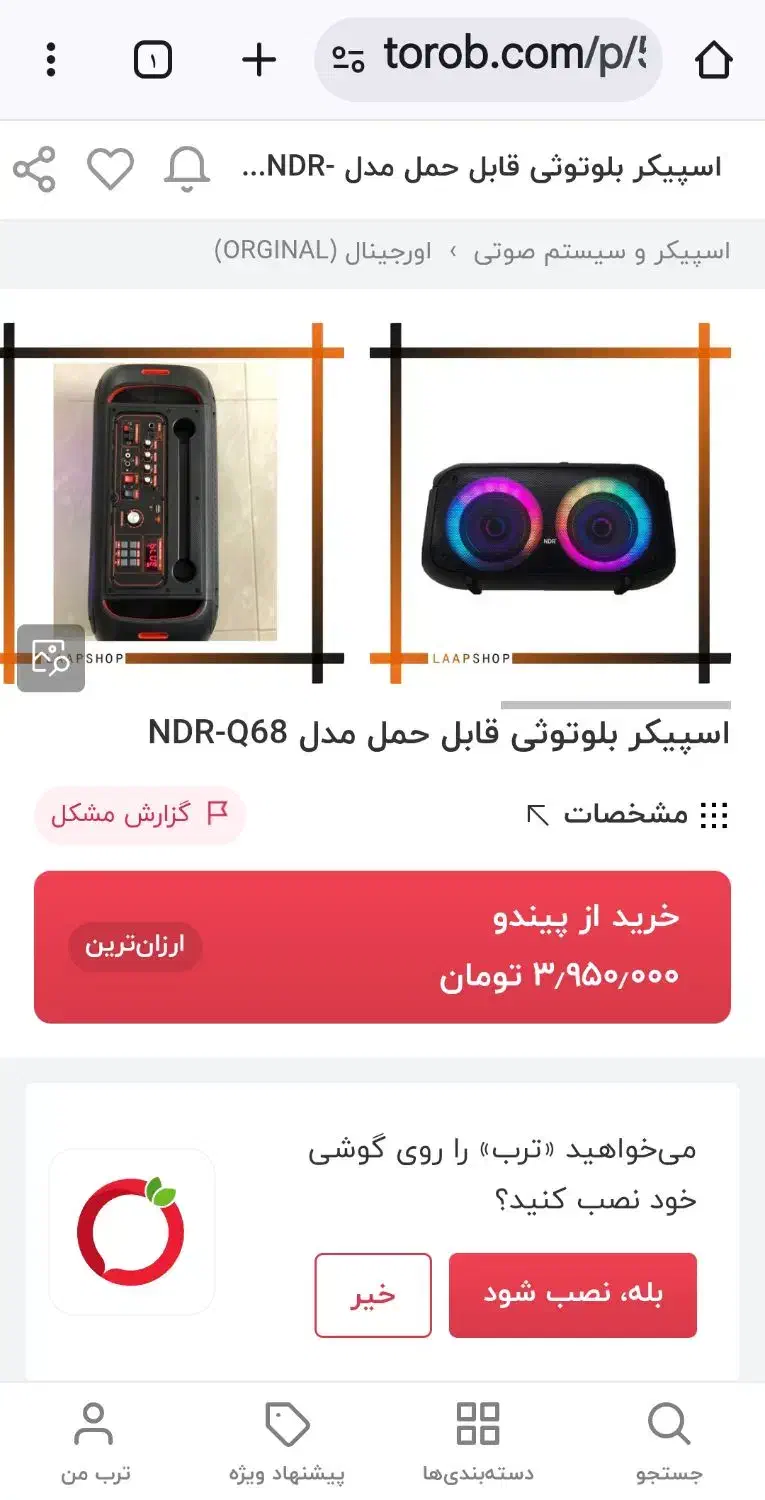Enable price alerts with the bell icon
This screenshot has height=1500, width=765.
point(187,169)
